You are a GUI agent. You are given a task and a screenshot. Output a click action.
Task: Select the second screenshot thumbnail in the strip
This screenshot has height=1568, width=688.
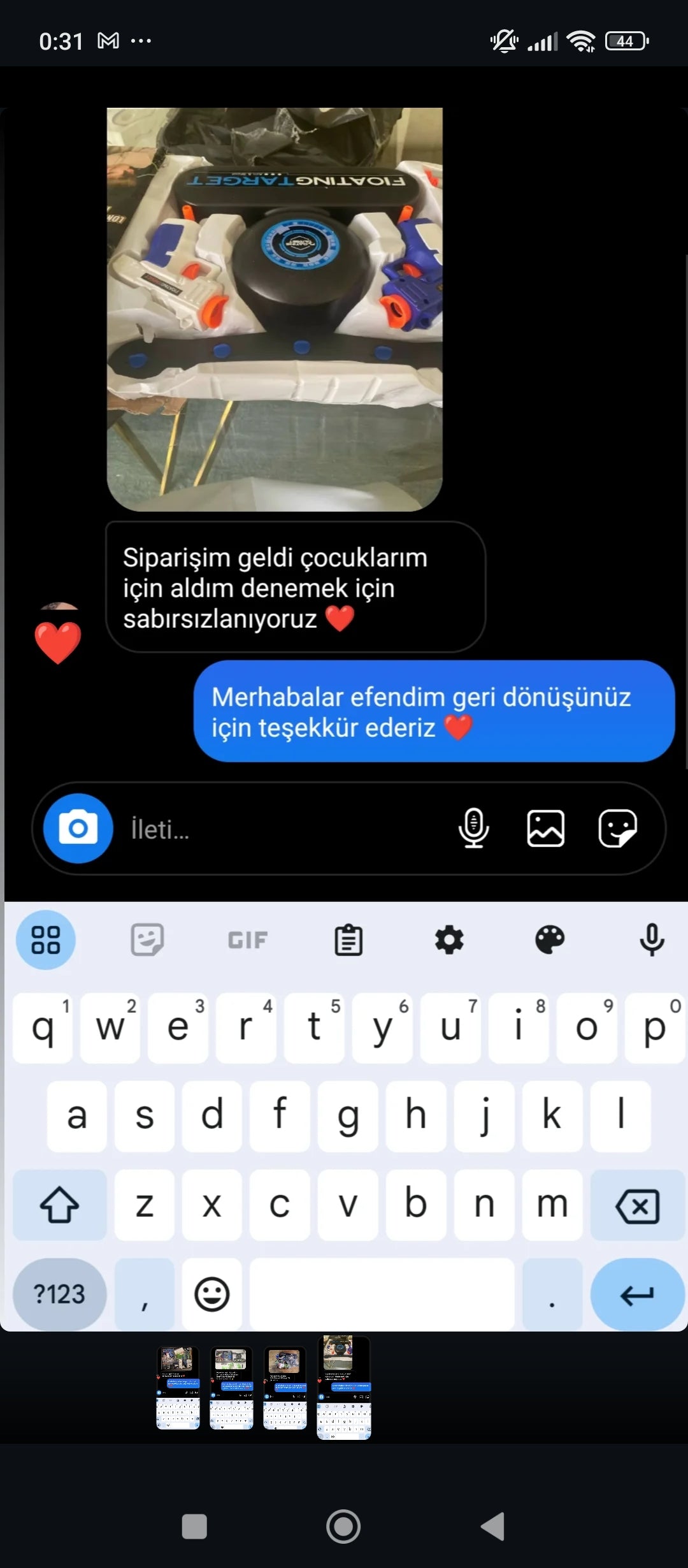click(x=231, y=1387)
